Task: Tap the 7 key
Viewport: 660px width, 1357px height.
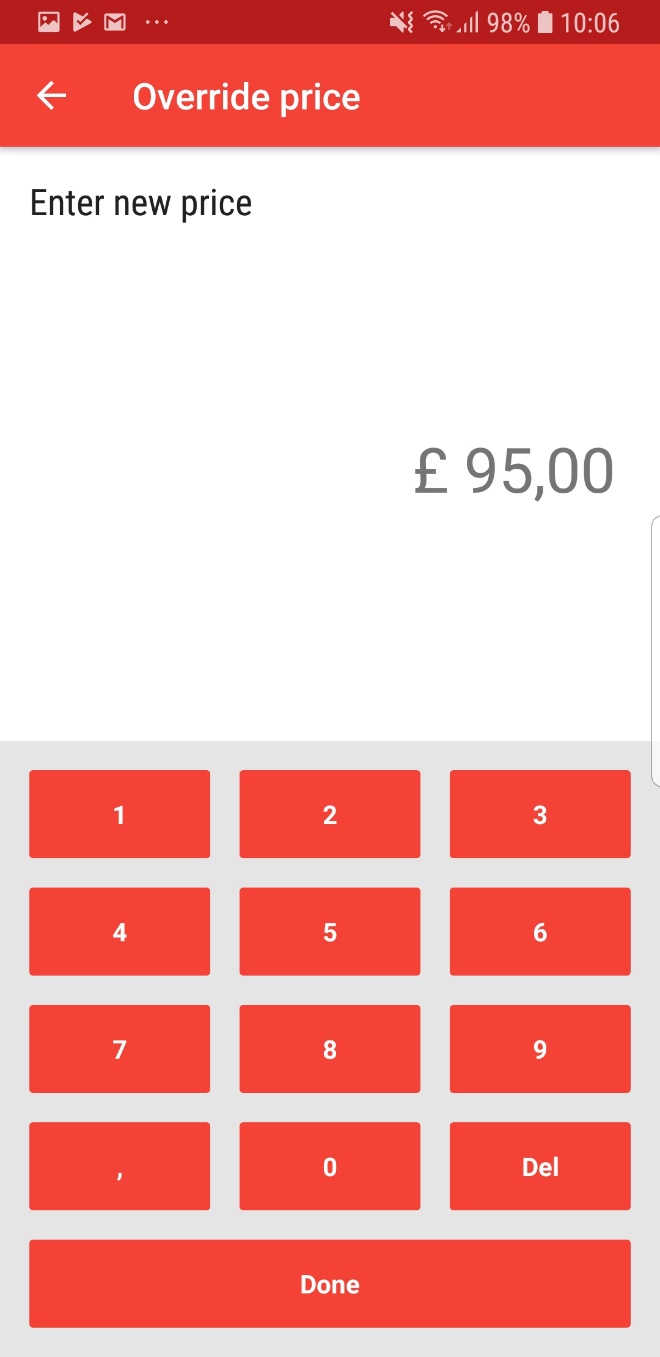Action: pos(119,1049)
